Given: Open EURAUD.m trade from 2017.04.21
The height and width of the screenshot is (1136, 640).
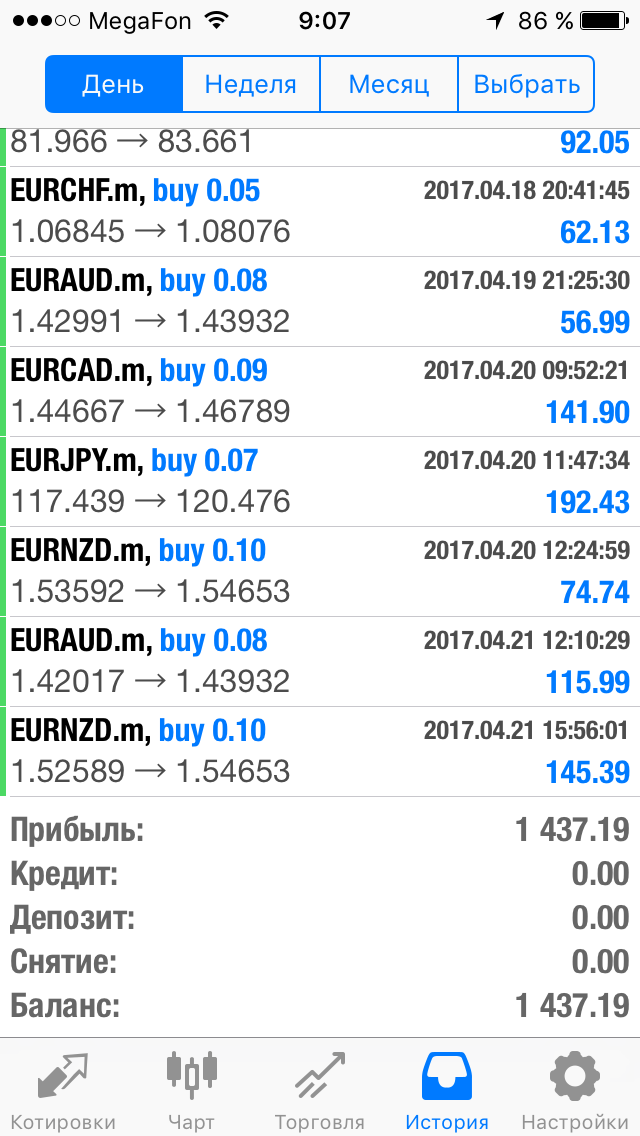Looking at the screenshot, I should 320,661.
